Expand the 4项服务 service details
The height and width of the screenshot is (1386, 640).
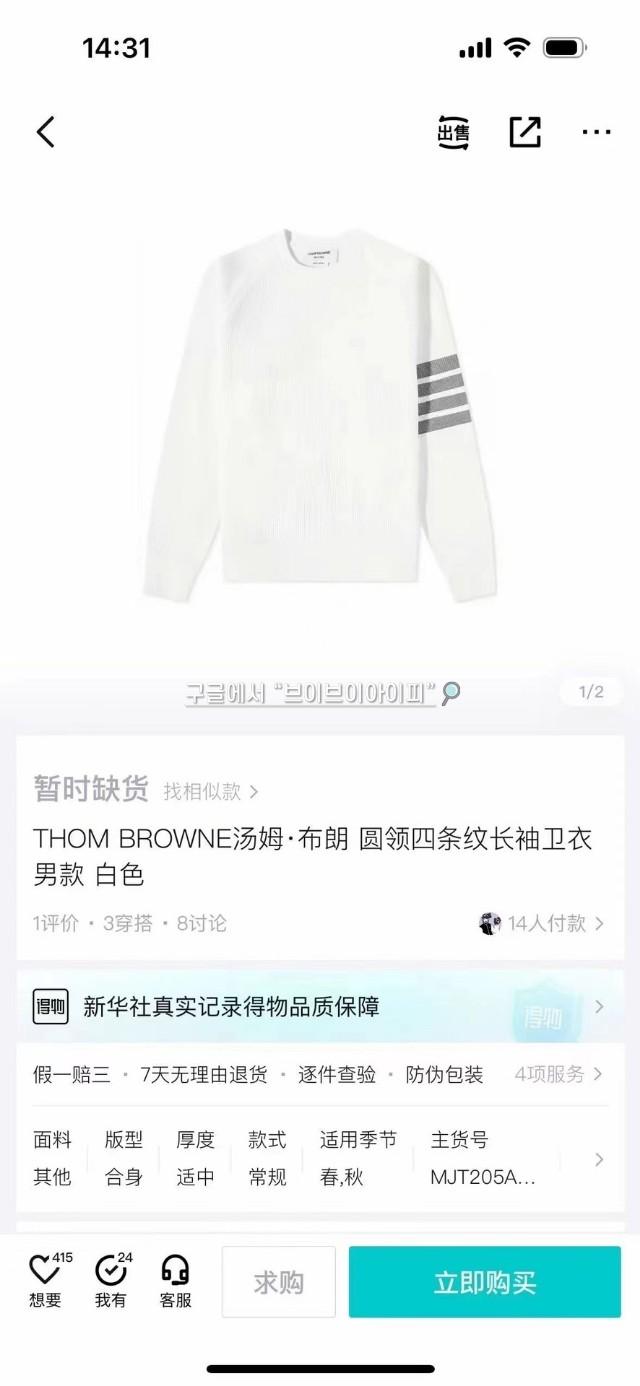pos(559,1075)
